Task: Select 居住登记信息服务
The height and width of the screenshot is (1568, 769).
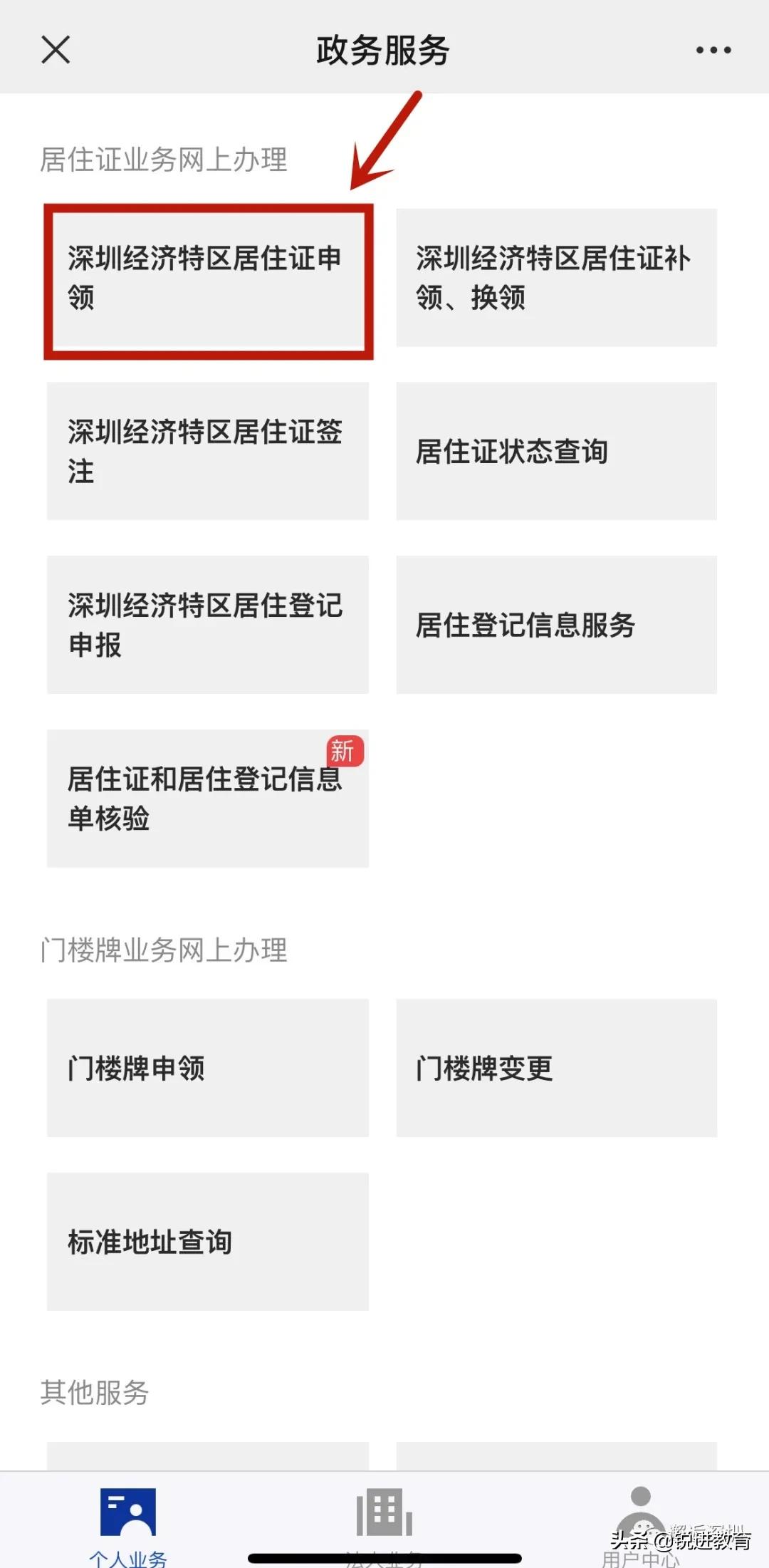Action: [556, 625]
